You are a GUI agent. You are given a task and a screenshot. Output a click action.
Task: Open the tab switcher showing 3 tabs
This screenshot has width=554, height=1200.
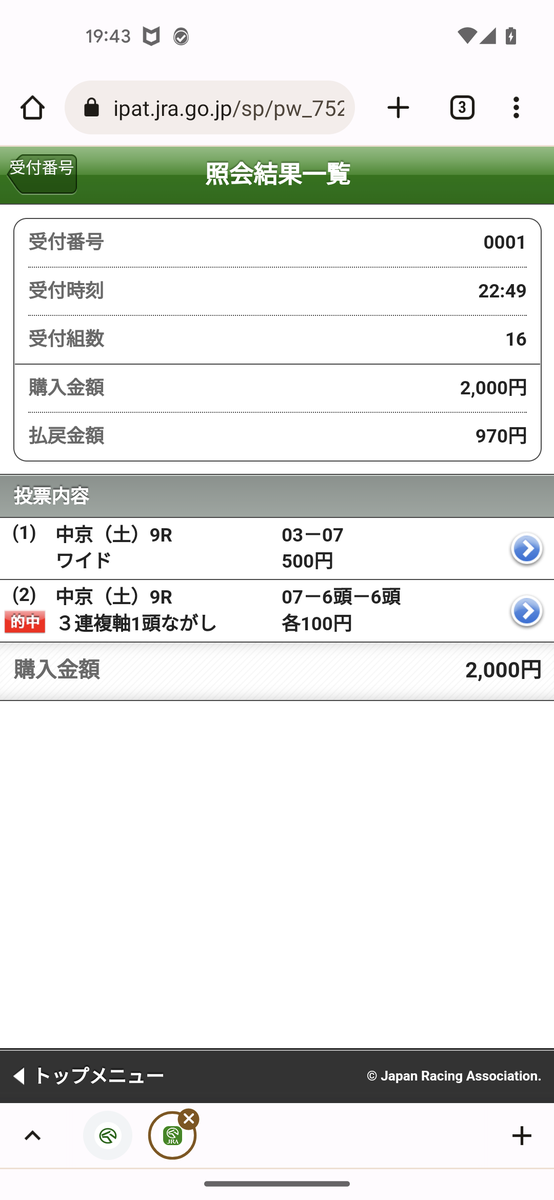point(461,108)
